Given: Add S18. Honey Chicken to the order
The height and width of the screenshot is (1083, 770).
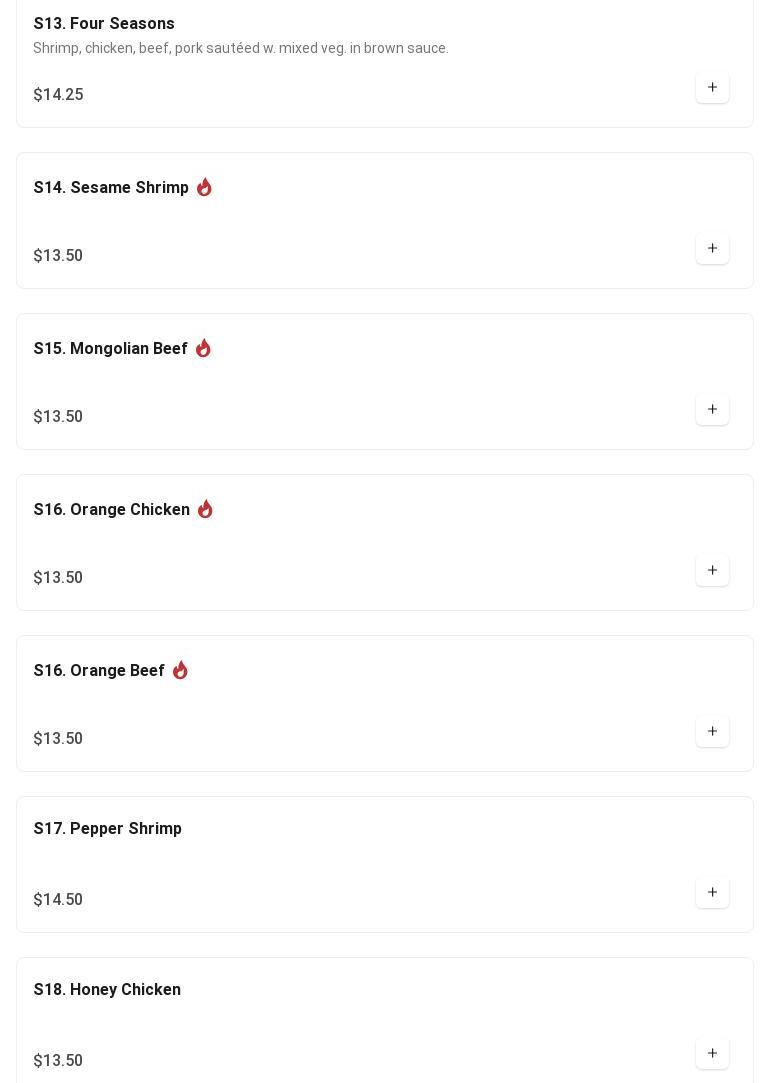Looking at the screenshot, I should coord(712,1054).
